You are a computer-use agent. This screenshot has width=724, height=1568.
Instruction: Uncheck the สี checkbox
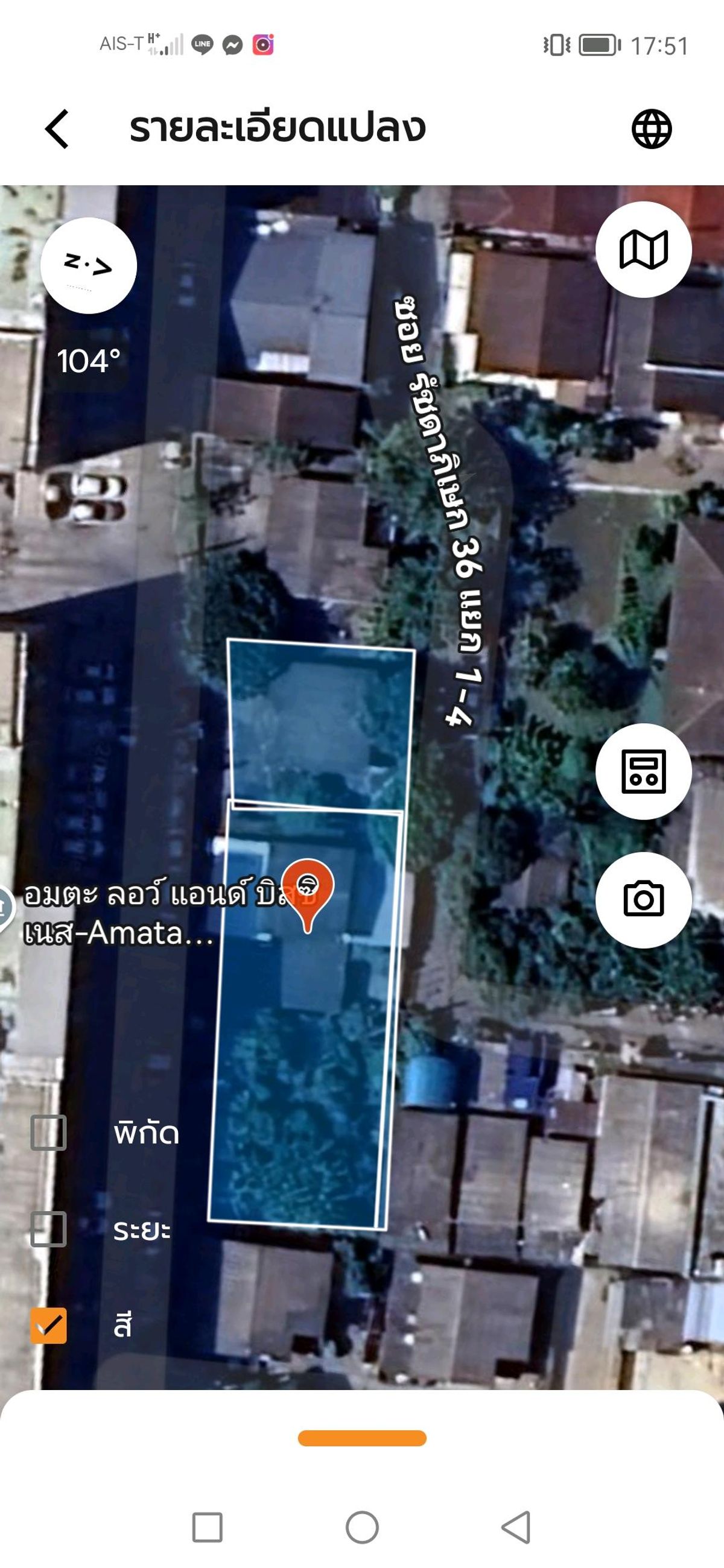point(49,1325)
